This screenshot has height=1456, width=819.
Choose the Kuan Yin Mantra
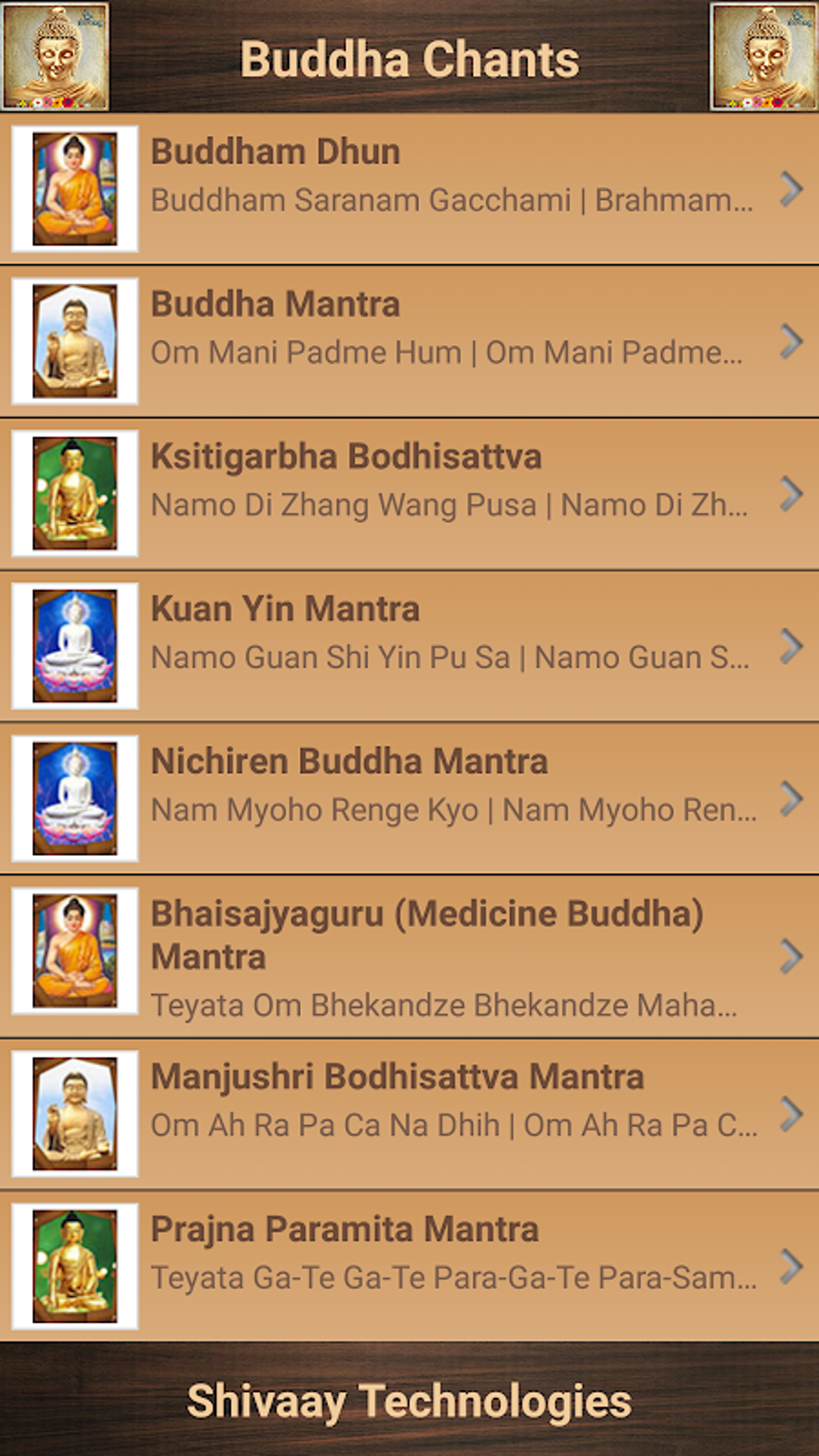[409, 646]
